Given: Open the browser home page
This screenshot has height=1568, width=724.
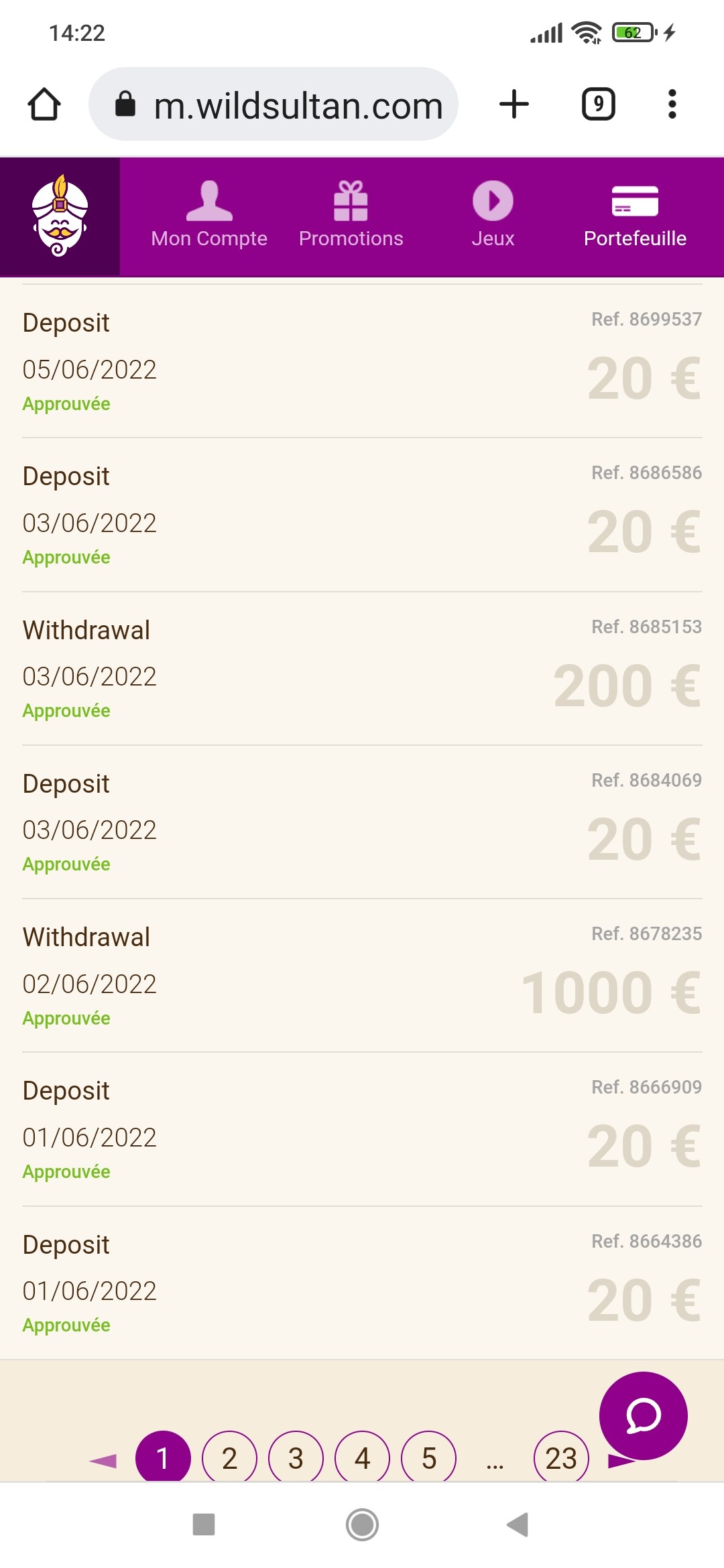Looking at the screenshot, I should coord(44,105).
